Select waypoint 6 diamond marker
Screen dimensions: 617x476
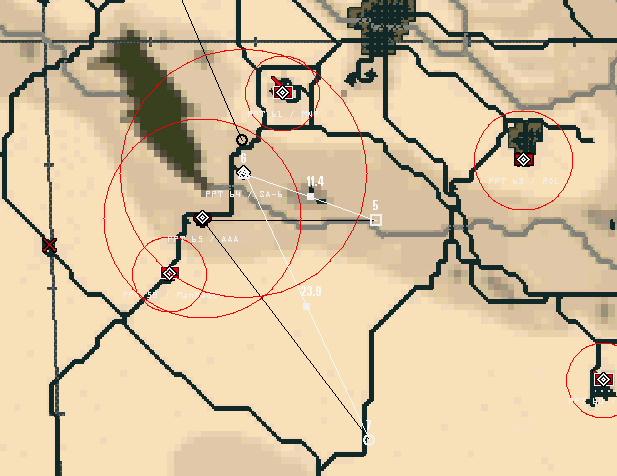[243, 172]
